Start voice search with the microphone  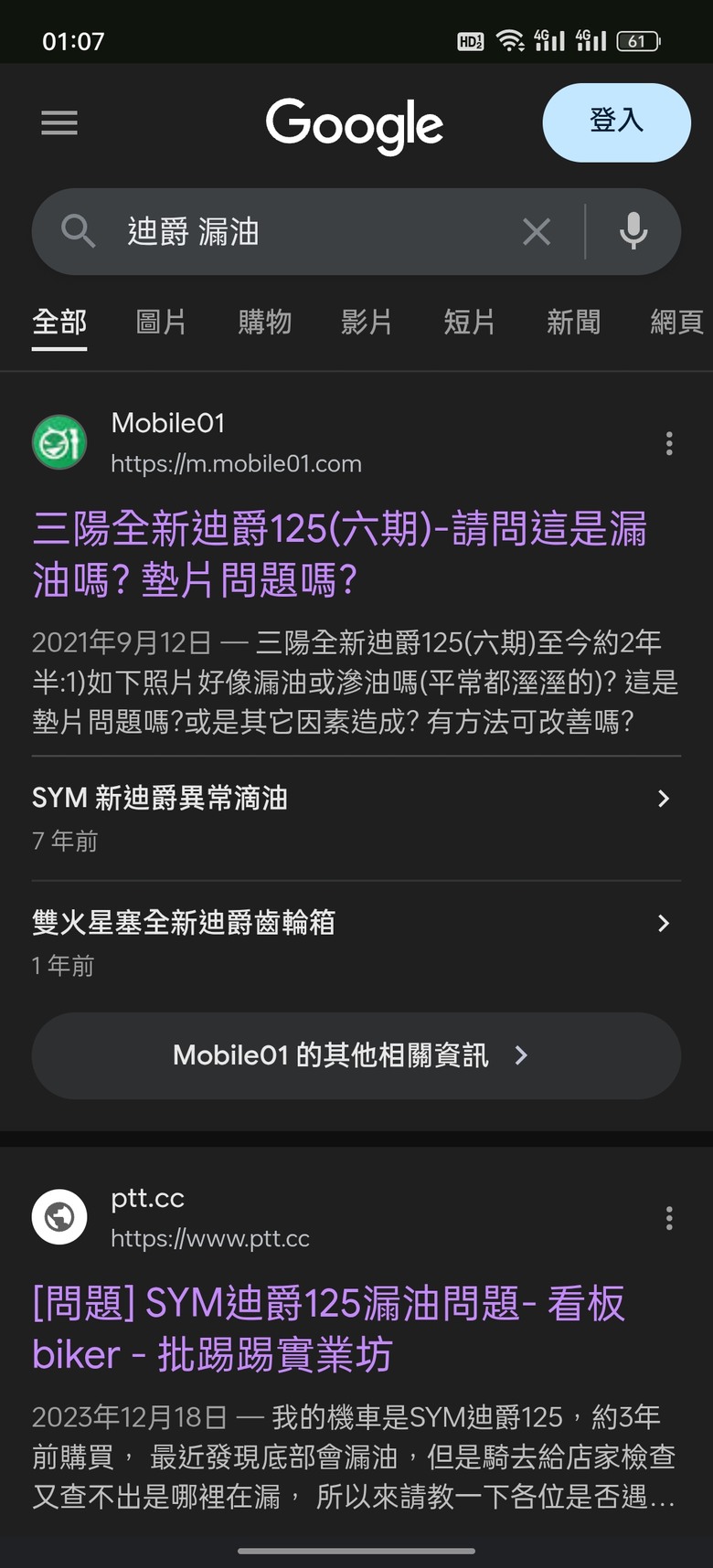pyautogui.click(x=633, y=231)
